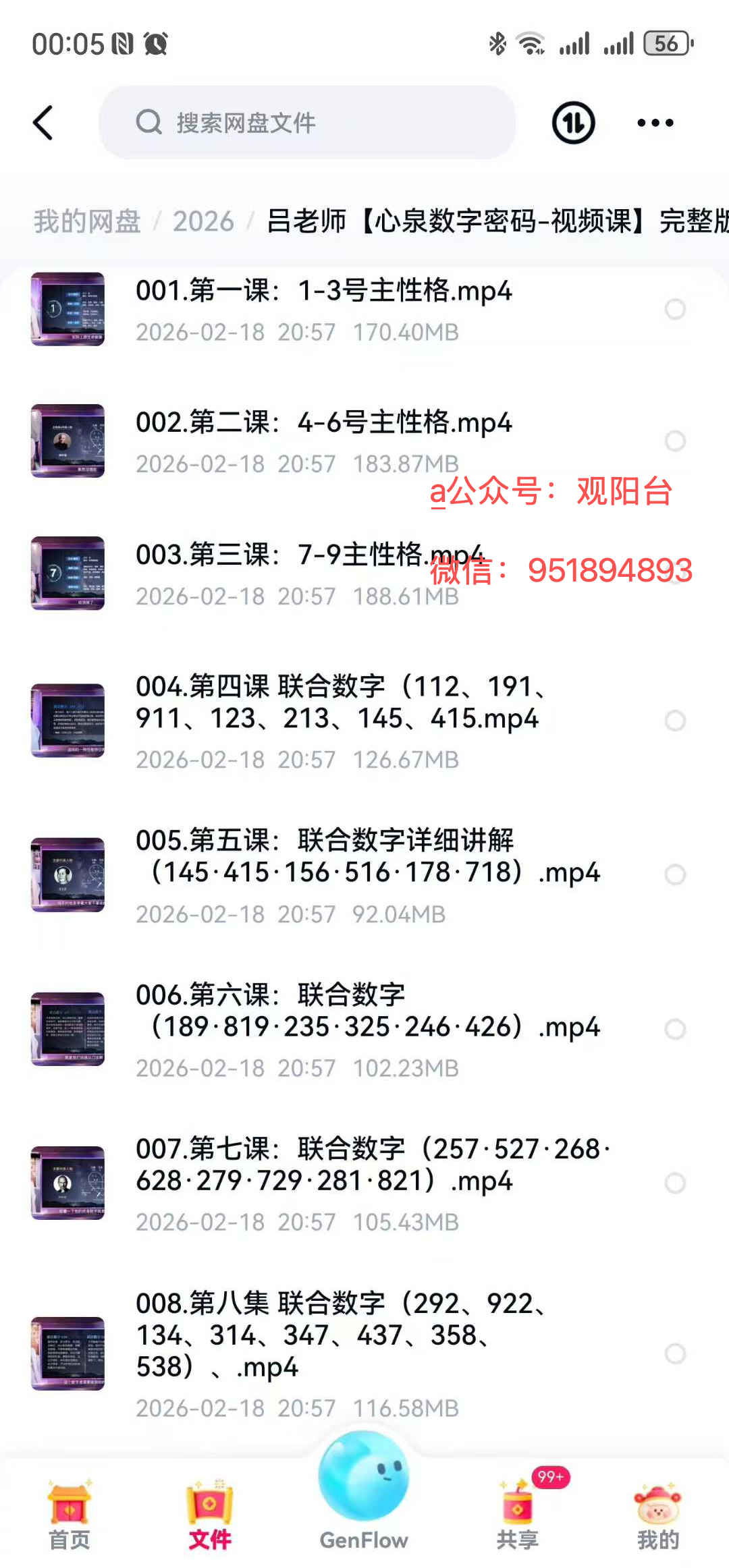This screenshot has width=729, height=1568.
Task: Open the GenFlow assistant
Action: click(364, 1492)
